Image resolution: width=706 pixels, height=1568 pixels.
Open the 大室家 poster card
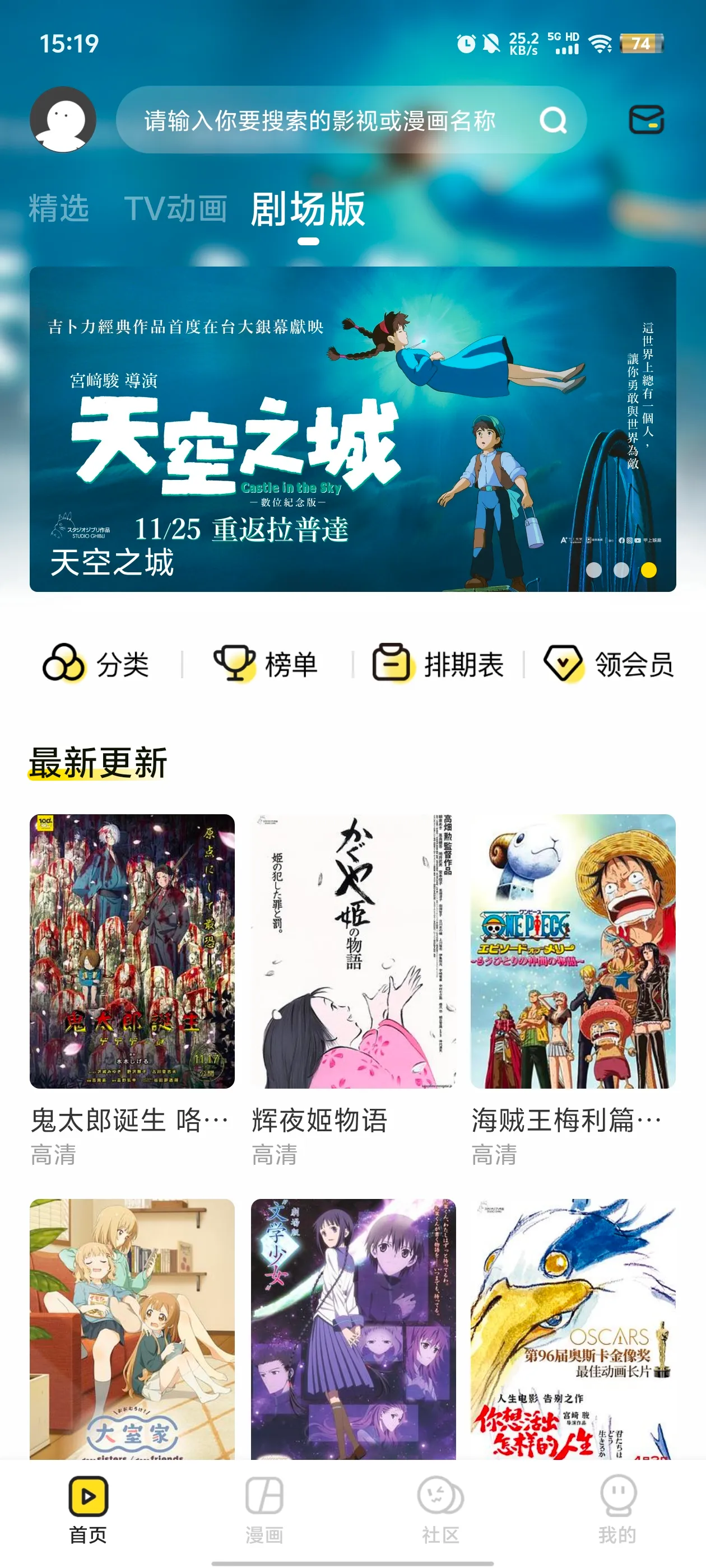(x=132, y=1328)
